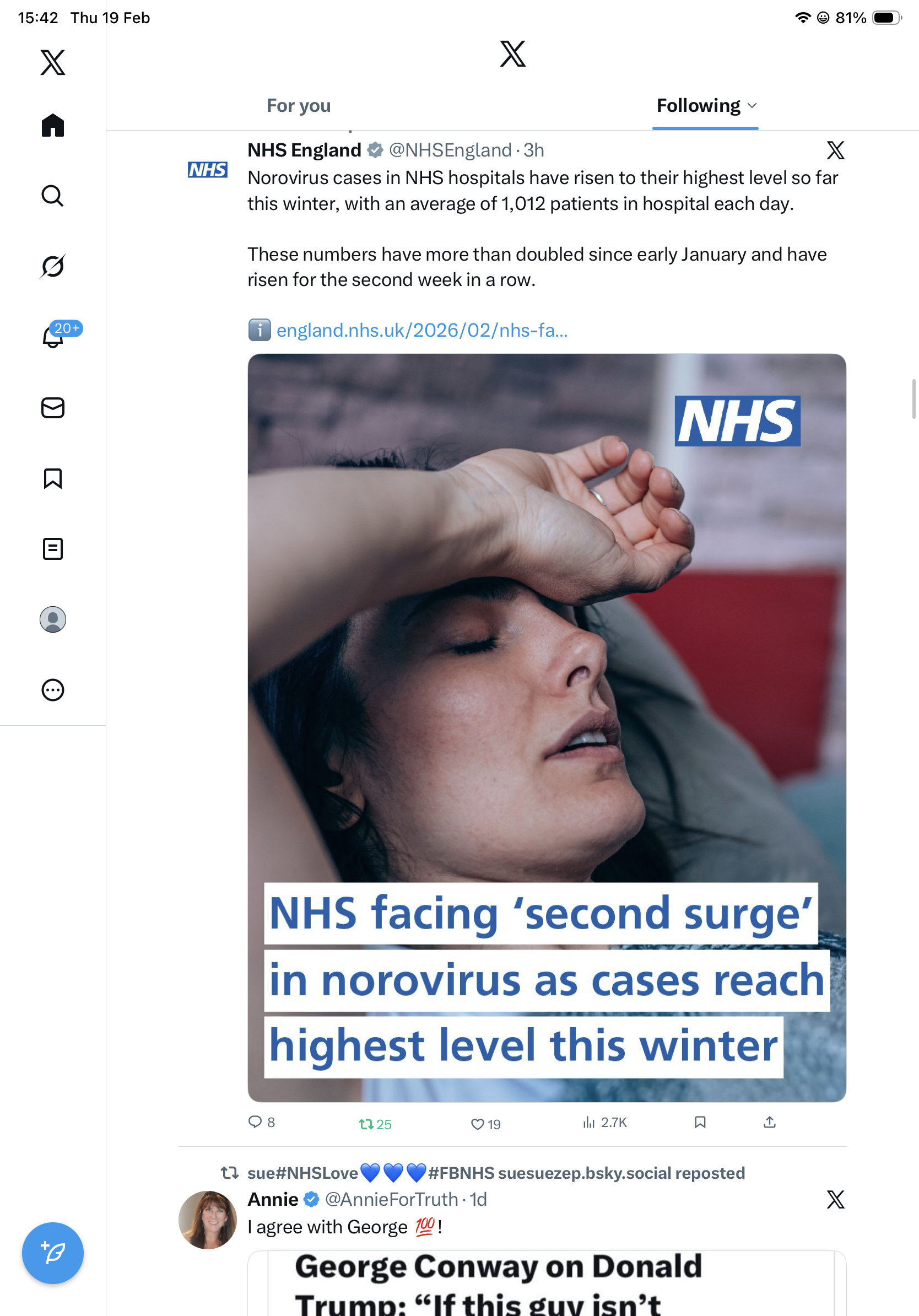This screenshot has height=1316, width=919.
Task: Go to the Home feed
Action: (53, 125)
